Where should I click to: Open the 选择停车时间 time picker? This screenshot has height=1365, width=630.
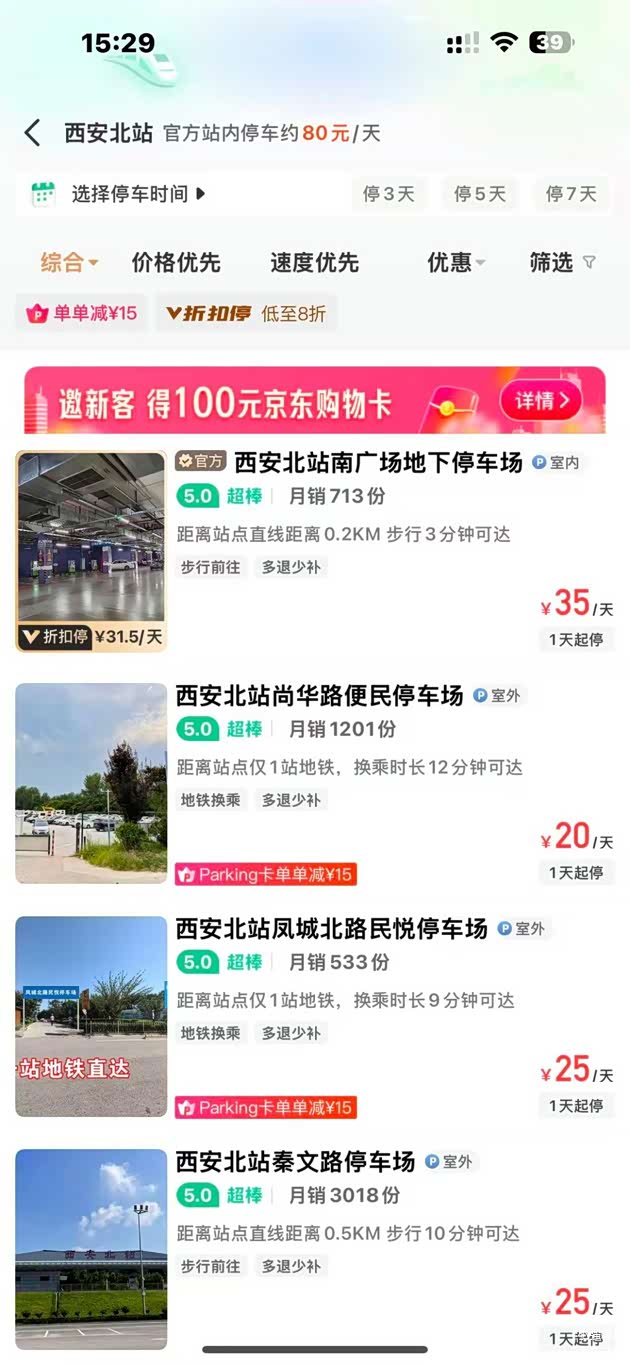(137, 194)
